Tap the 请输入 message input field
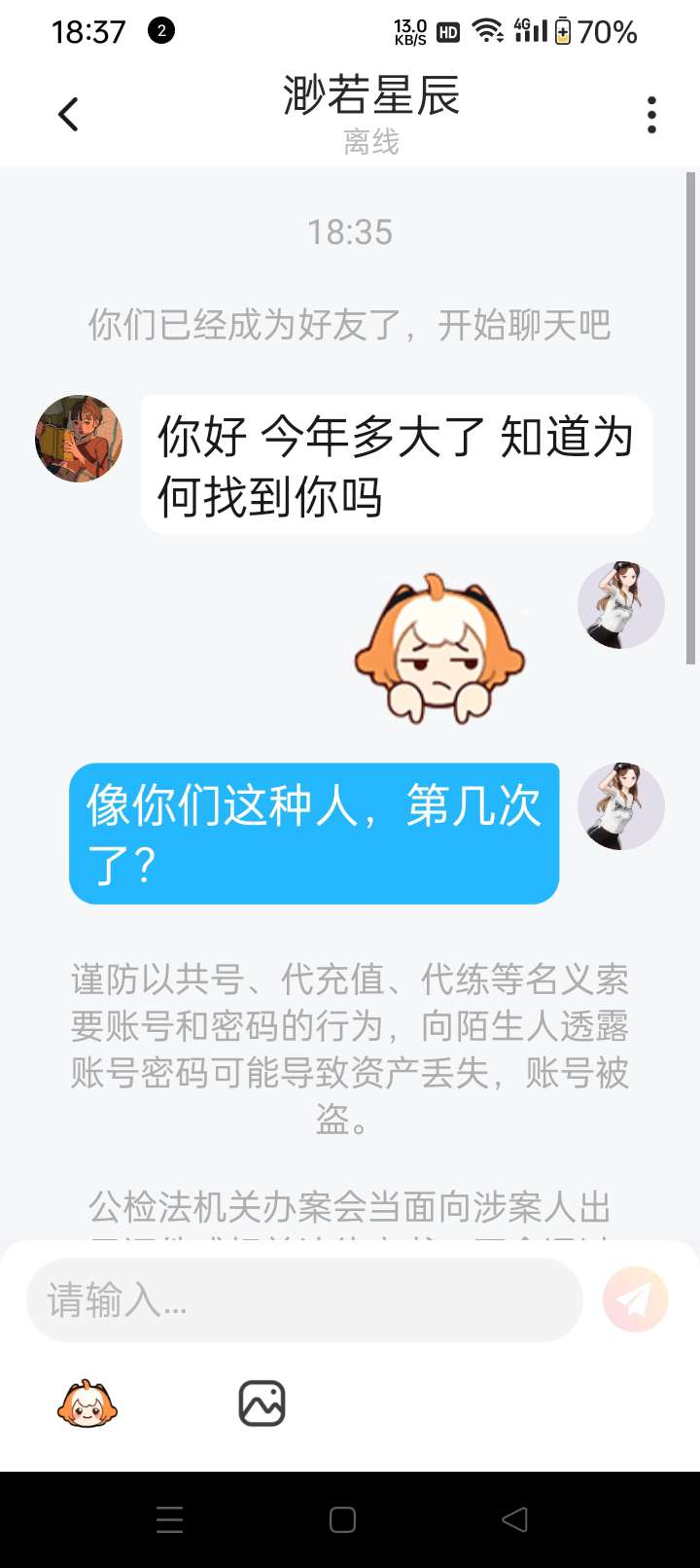700x1568 pixels. coord(304,1300)
